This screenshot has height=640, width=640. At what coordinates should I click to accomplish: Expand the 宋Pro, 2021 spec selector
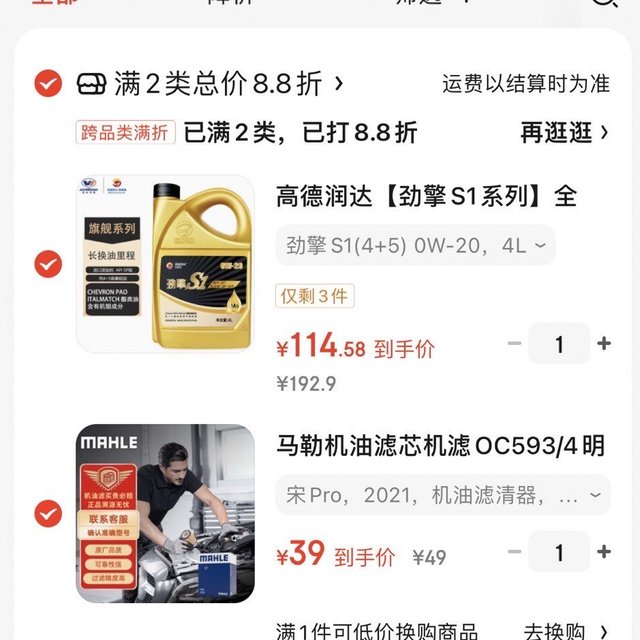pyautogui.click(x=442, y=495)
